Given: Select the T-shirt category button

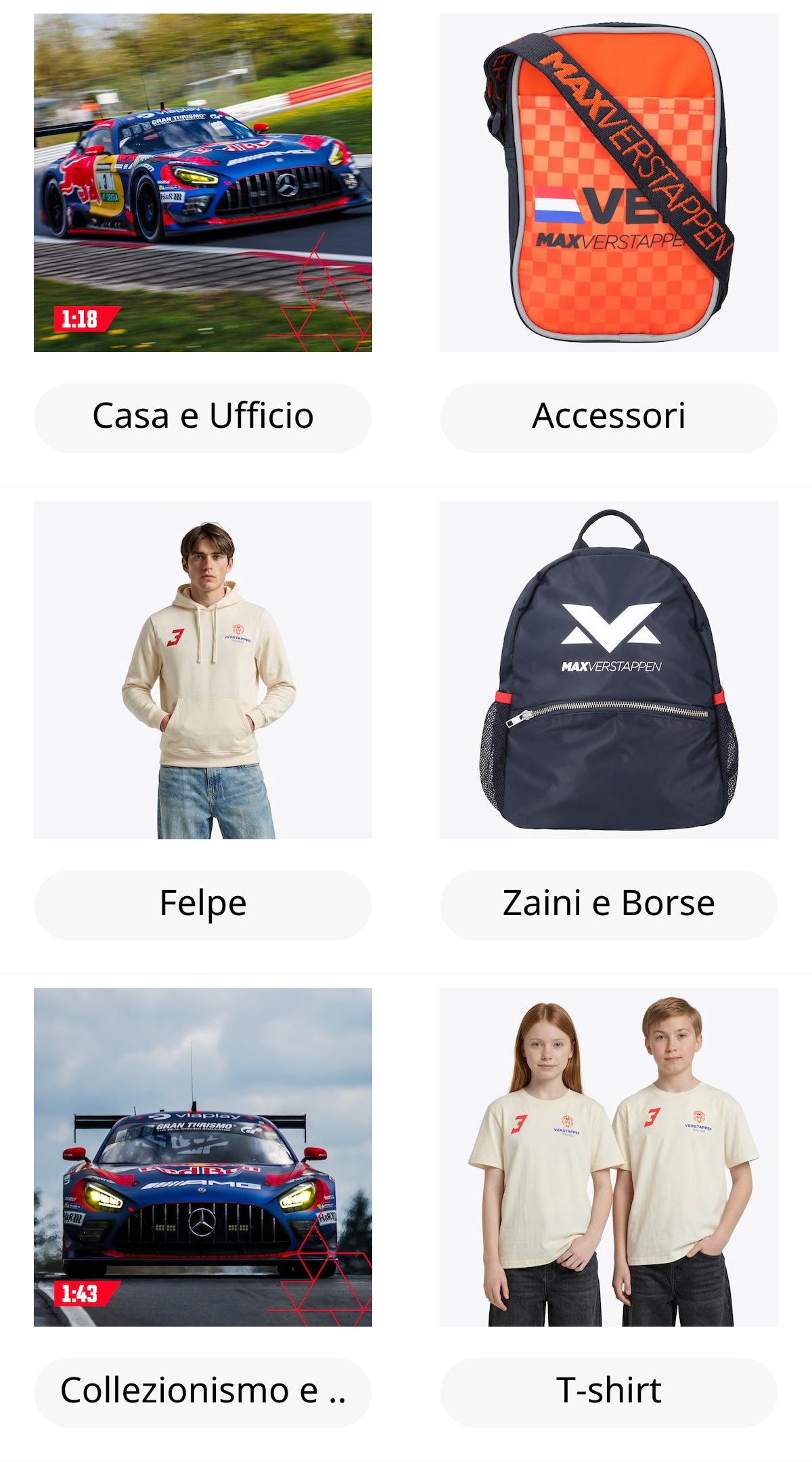Looking at the screenshot, I should coord(609,1392).
